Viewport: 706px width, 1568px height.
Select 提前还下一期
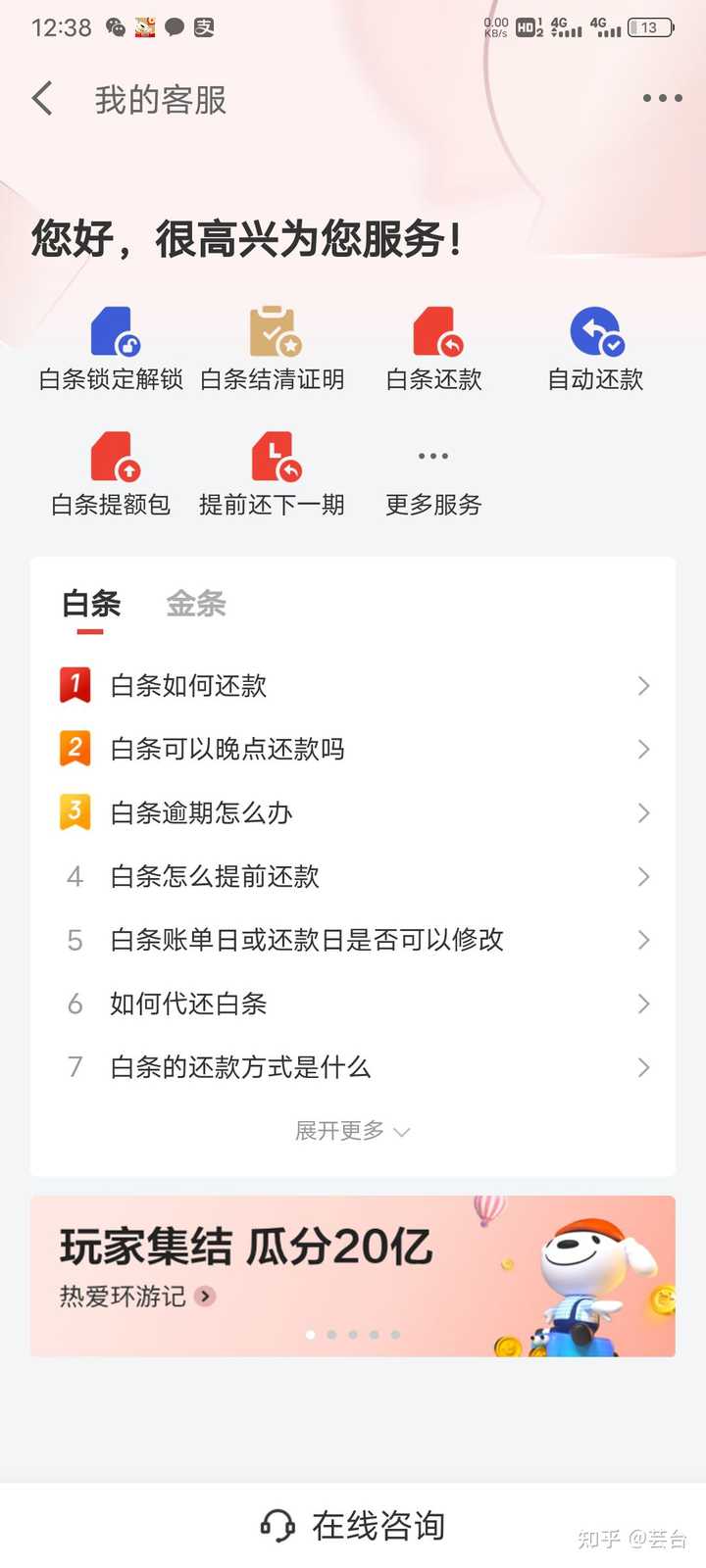[273, 474]
